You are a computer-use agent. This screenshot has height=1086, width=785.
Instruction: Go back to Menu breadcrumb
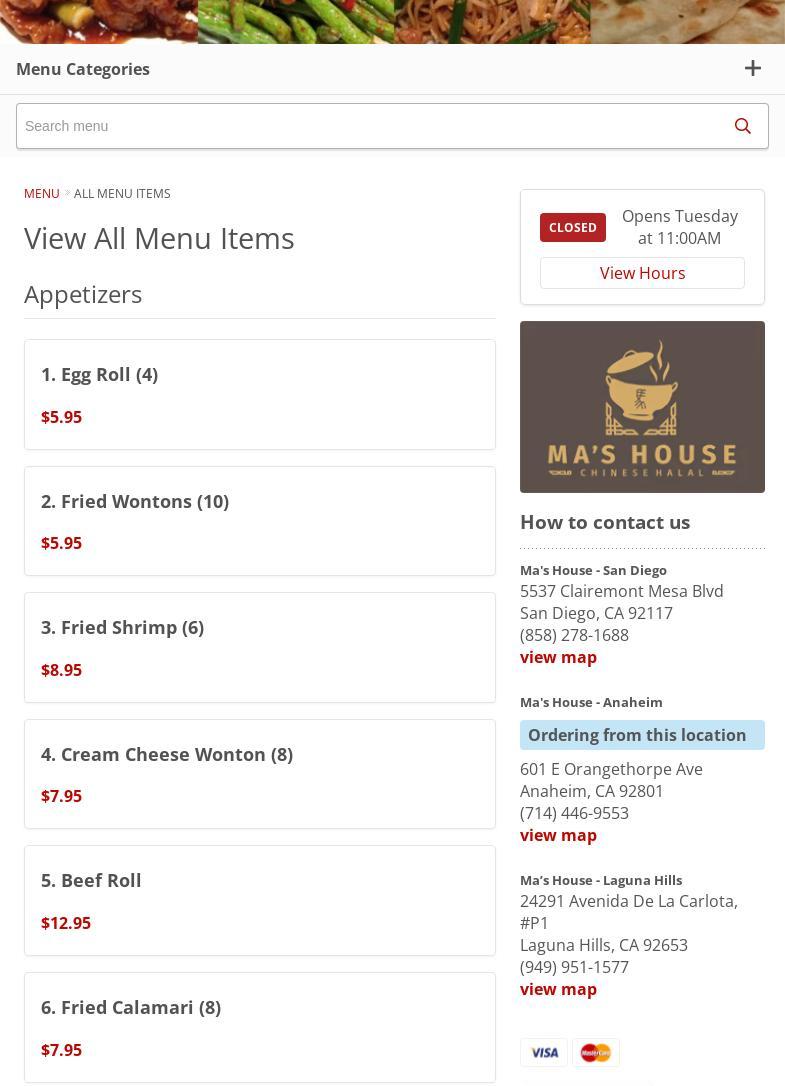[x=42, y=193]
